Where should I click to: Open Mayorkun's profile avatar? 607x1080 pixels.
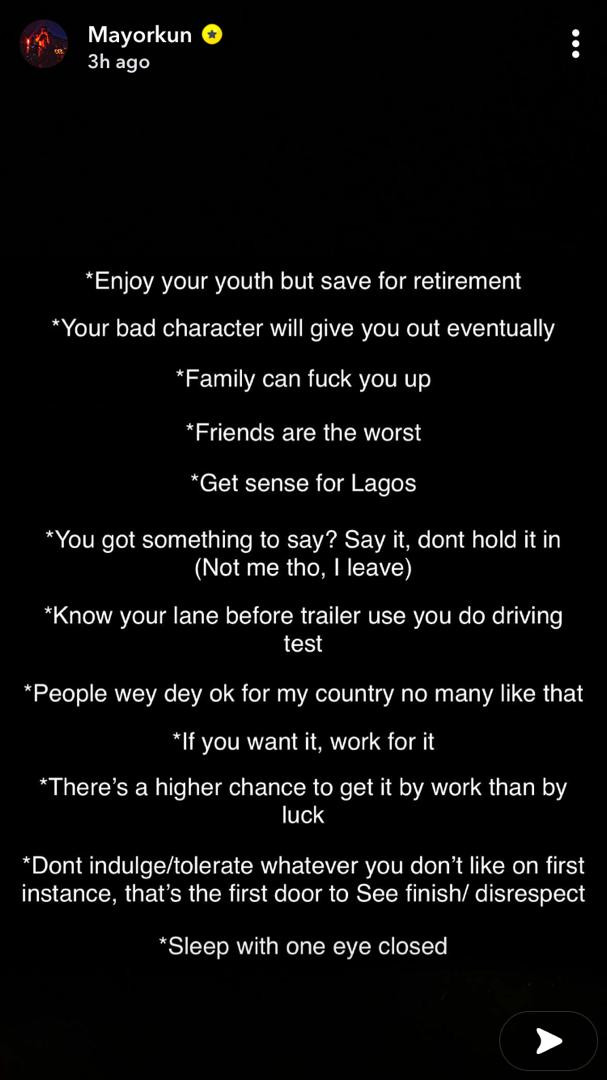(44, 45)
